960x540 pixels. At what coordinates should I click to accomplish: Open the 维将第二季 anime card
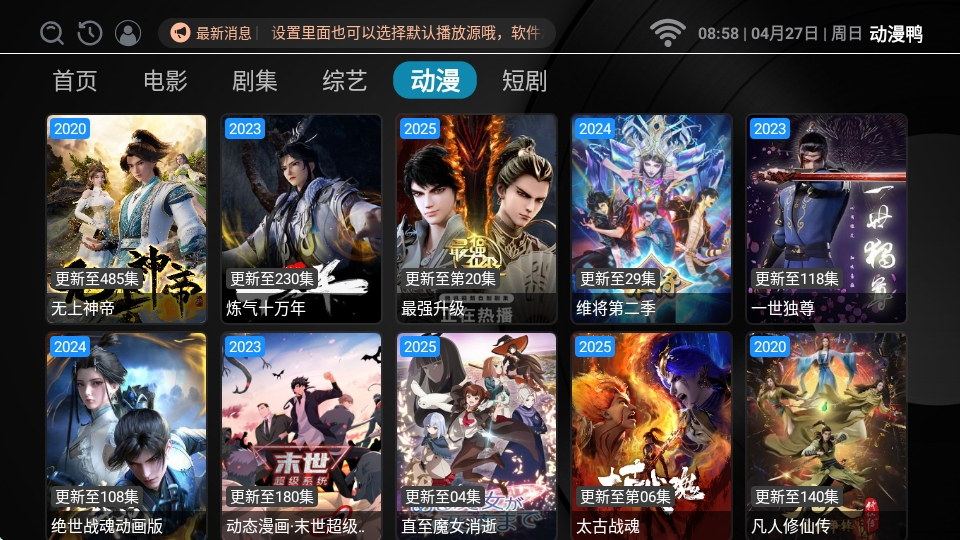coord(652,218)
